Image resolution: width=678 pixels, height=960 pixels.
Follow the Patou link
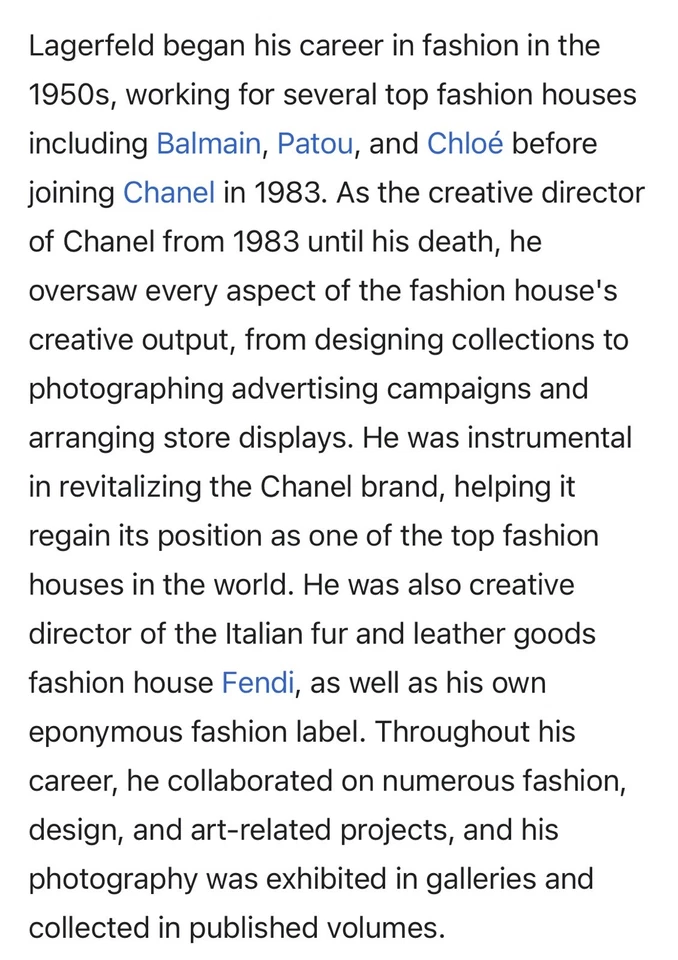pos(314,144)
